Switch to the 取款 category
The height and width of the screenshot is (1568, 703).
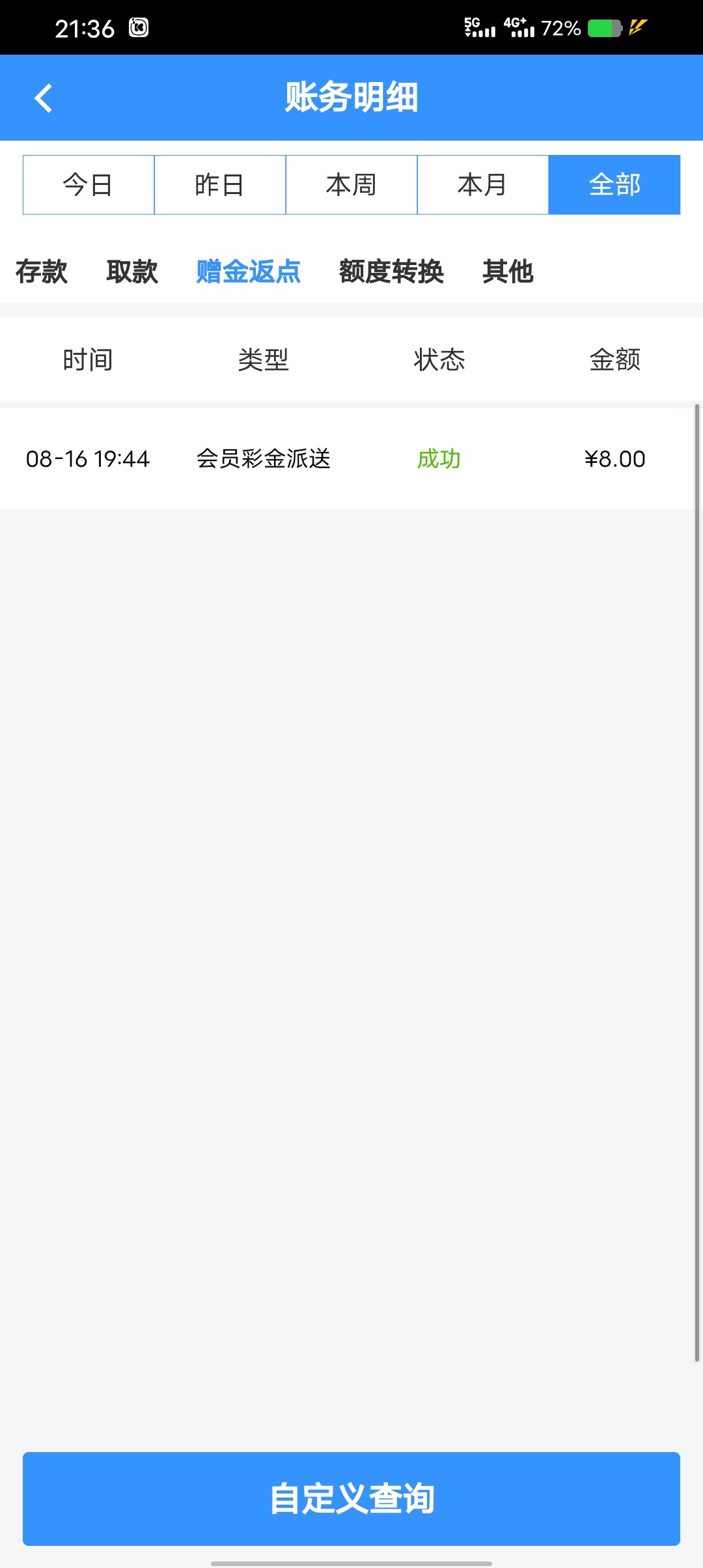[132, 273]
